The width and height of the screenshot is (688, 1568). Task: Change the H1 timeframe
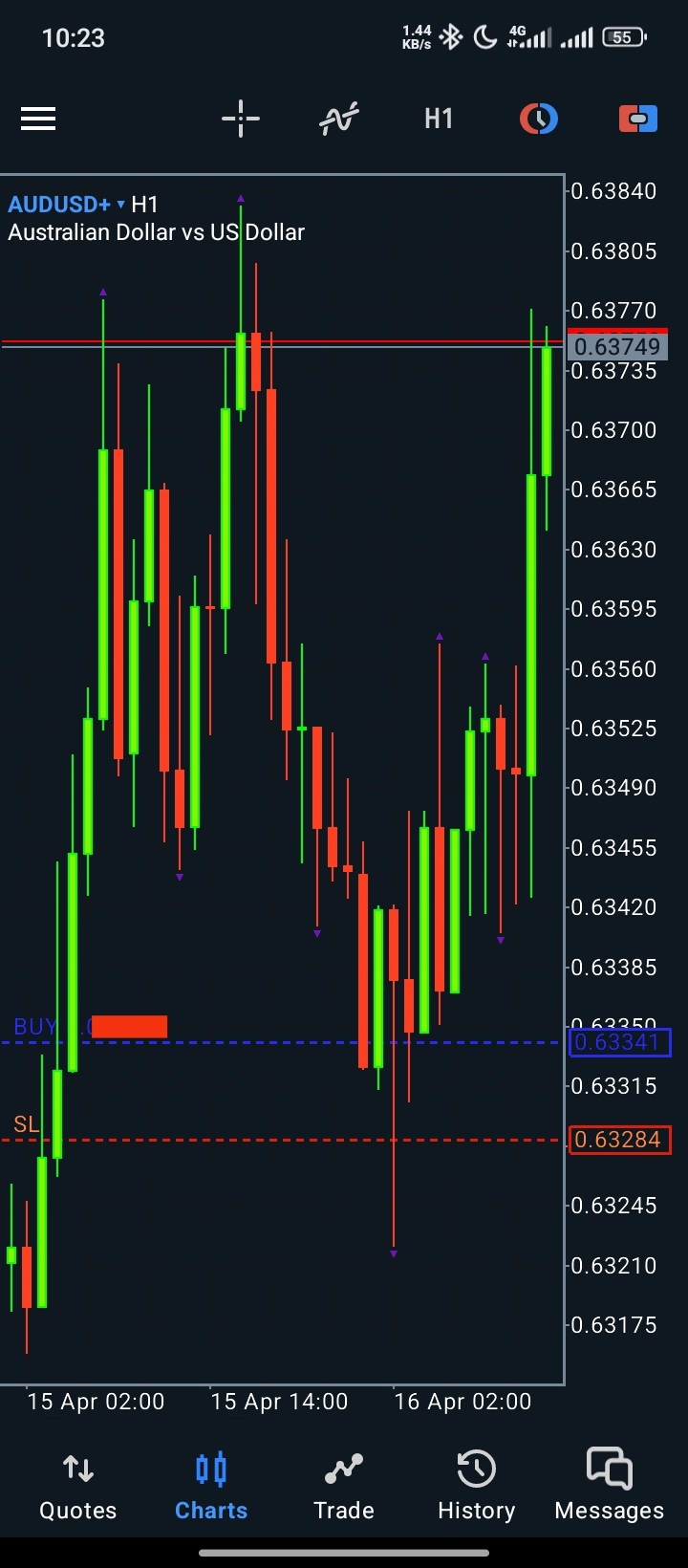pyautogui.click(x=439, y=119)
